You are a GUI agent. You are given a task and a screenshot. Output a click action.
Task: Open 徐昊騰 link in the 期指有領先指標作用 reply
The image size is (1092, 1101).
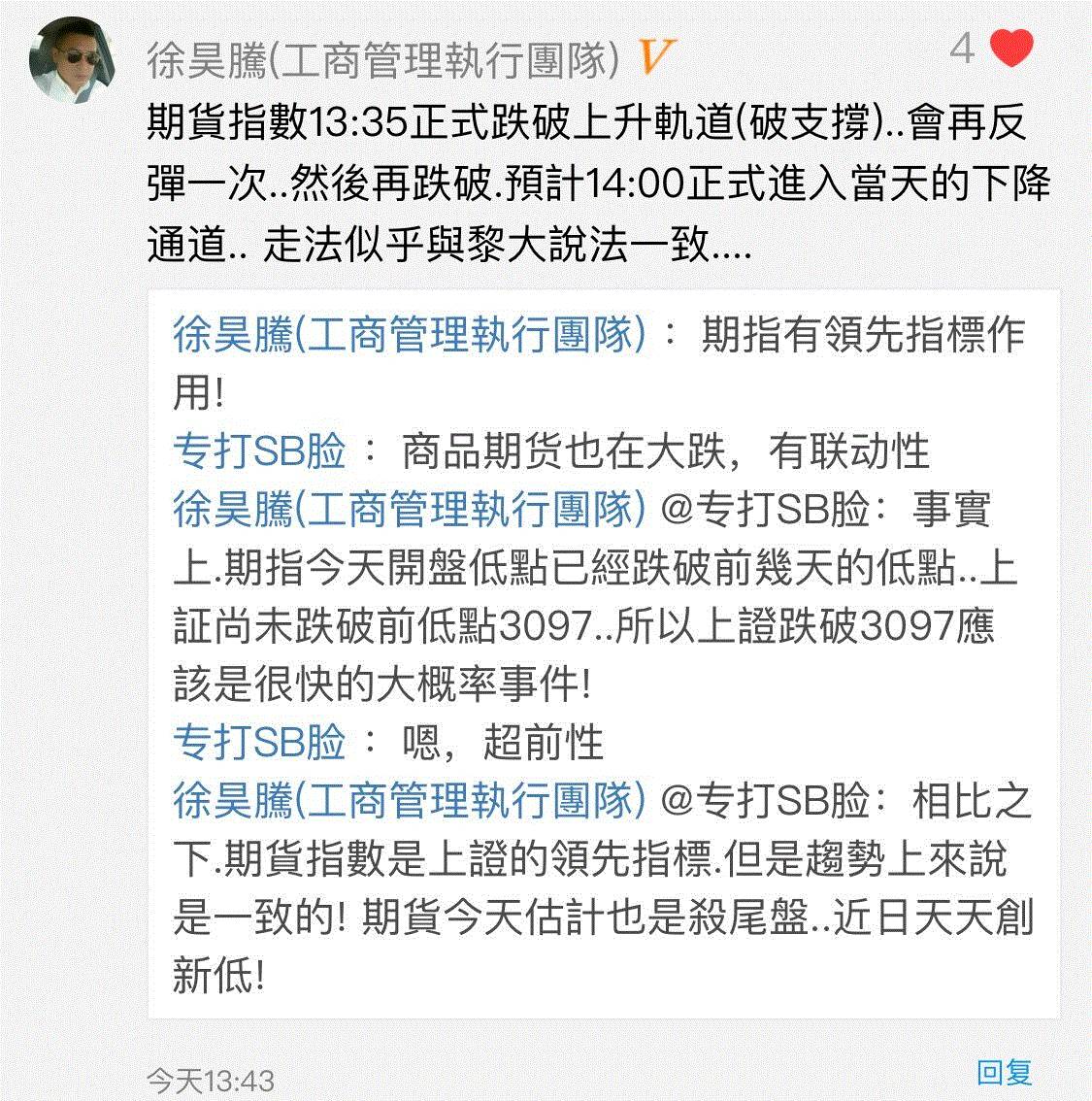409,336
